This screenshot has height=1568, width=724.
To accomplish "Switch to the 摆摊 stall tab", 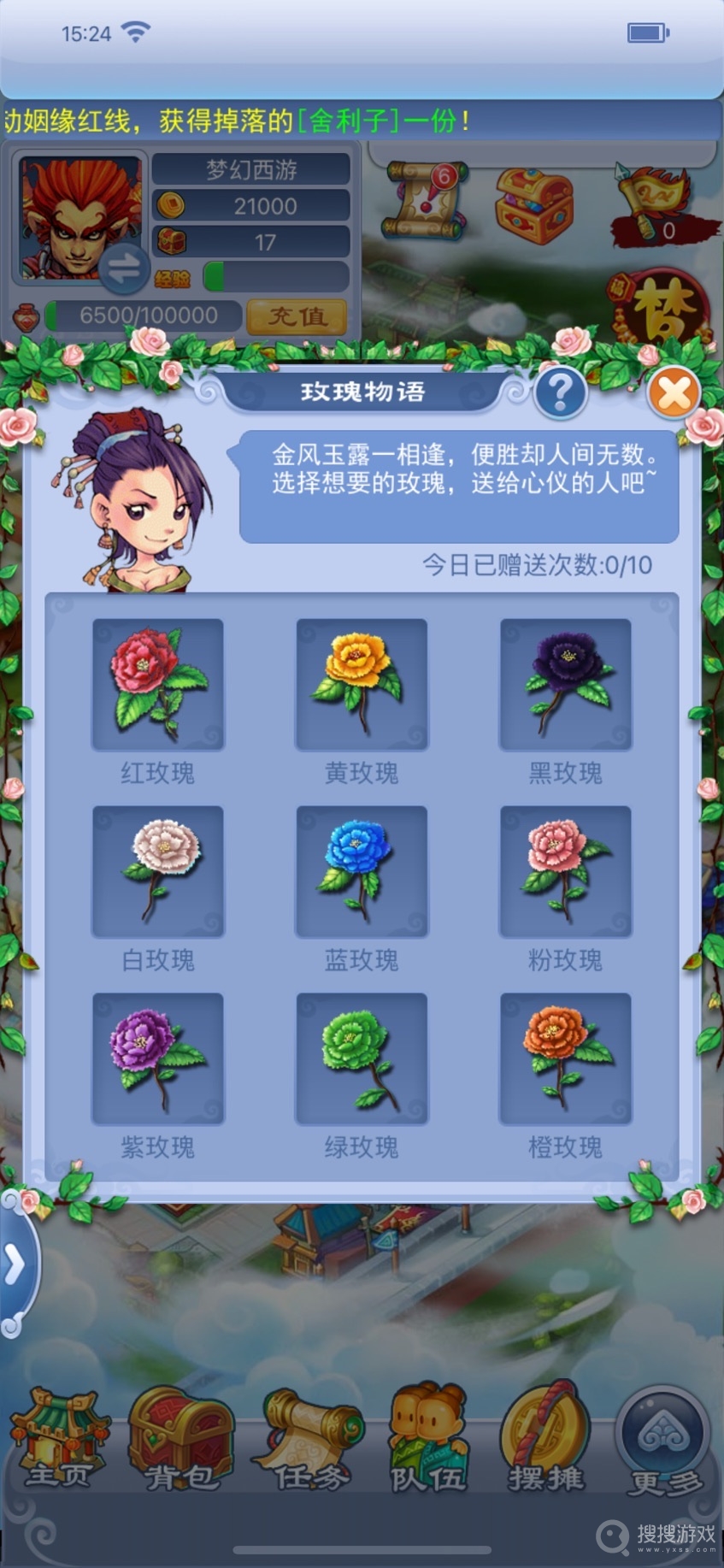I will [x=545, y=1441].
